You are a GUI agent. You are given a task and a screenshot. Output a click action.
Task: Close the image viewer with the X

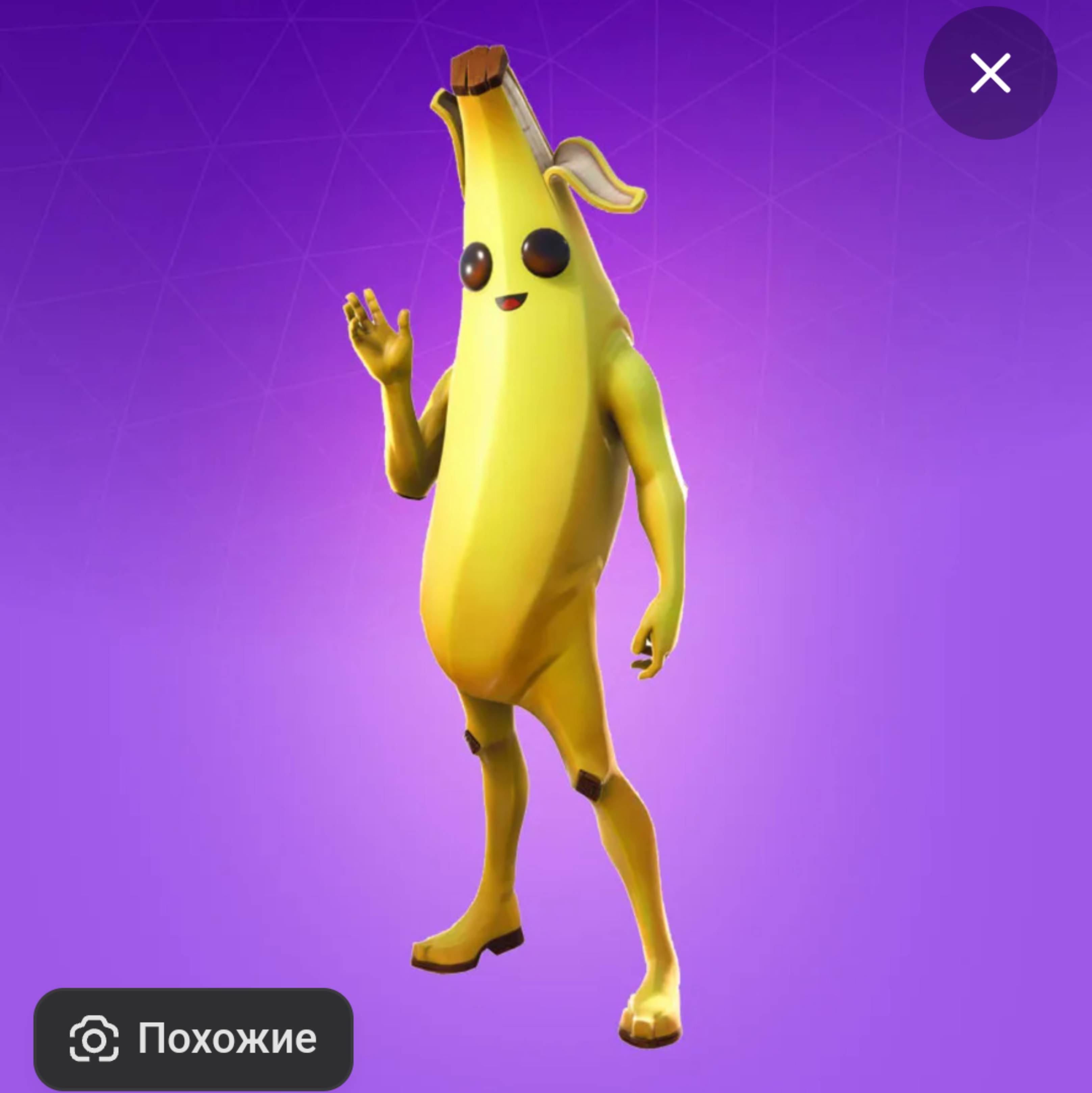pyautogui.click(x=990, y=73)
